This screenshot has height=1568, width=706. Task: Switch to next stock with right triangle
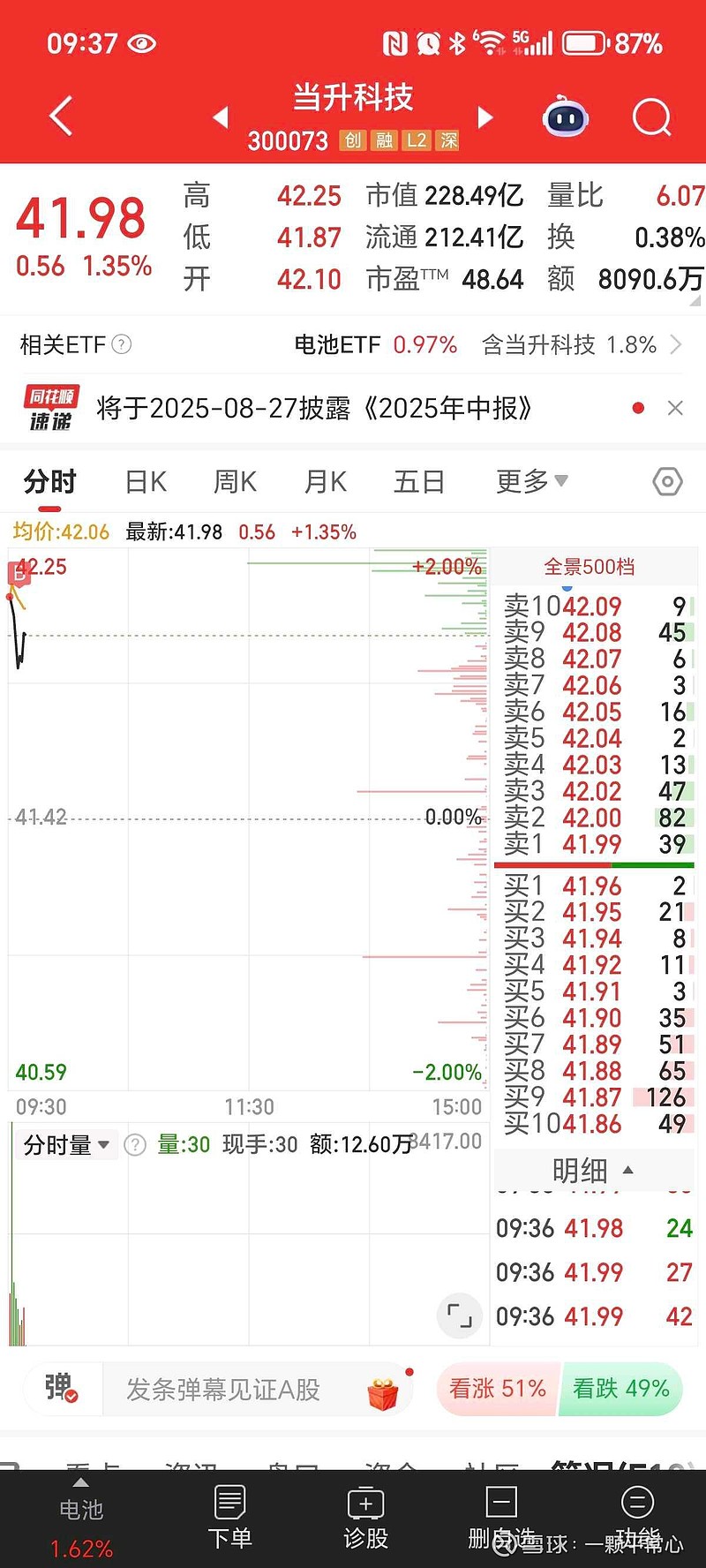point(484,117)
